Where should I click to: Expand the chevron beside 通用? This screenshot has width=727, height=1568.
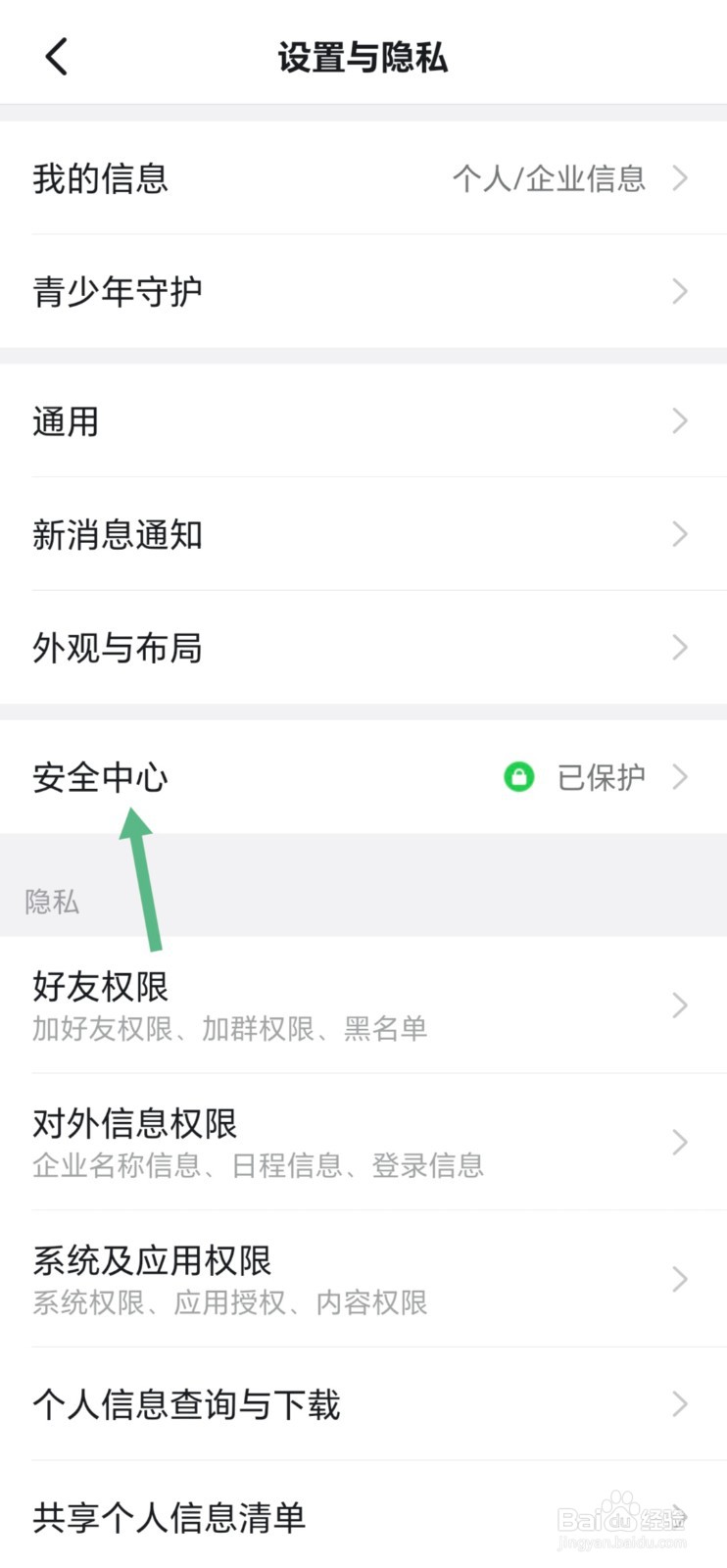pos(680,420)
